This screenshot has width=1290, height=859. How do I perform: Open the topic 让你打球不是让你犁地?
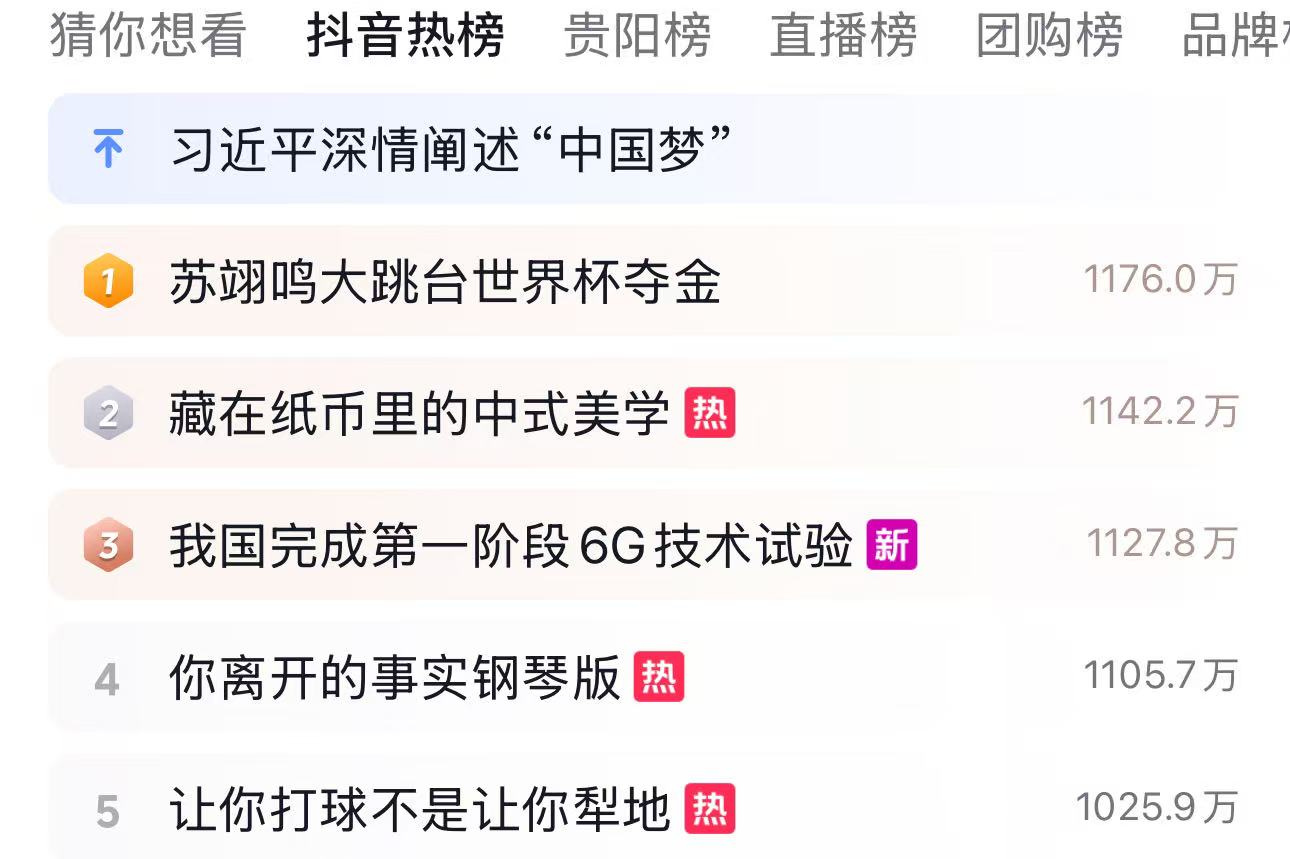click(420, 809)
